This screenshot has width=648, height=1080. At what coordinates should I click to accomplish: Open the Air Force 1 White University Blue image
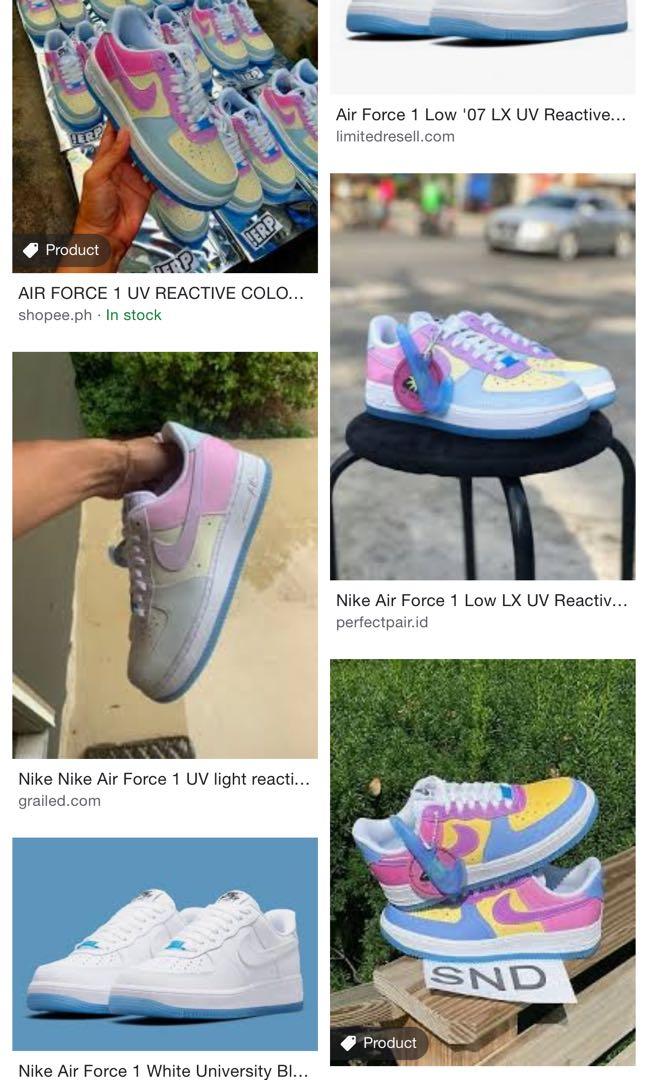pyautogui.click(x=164, y=943)
